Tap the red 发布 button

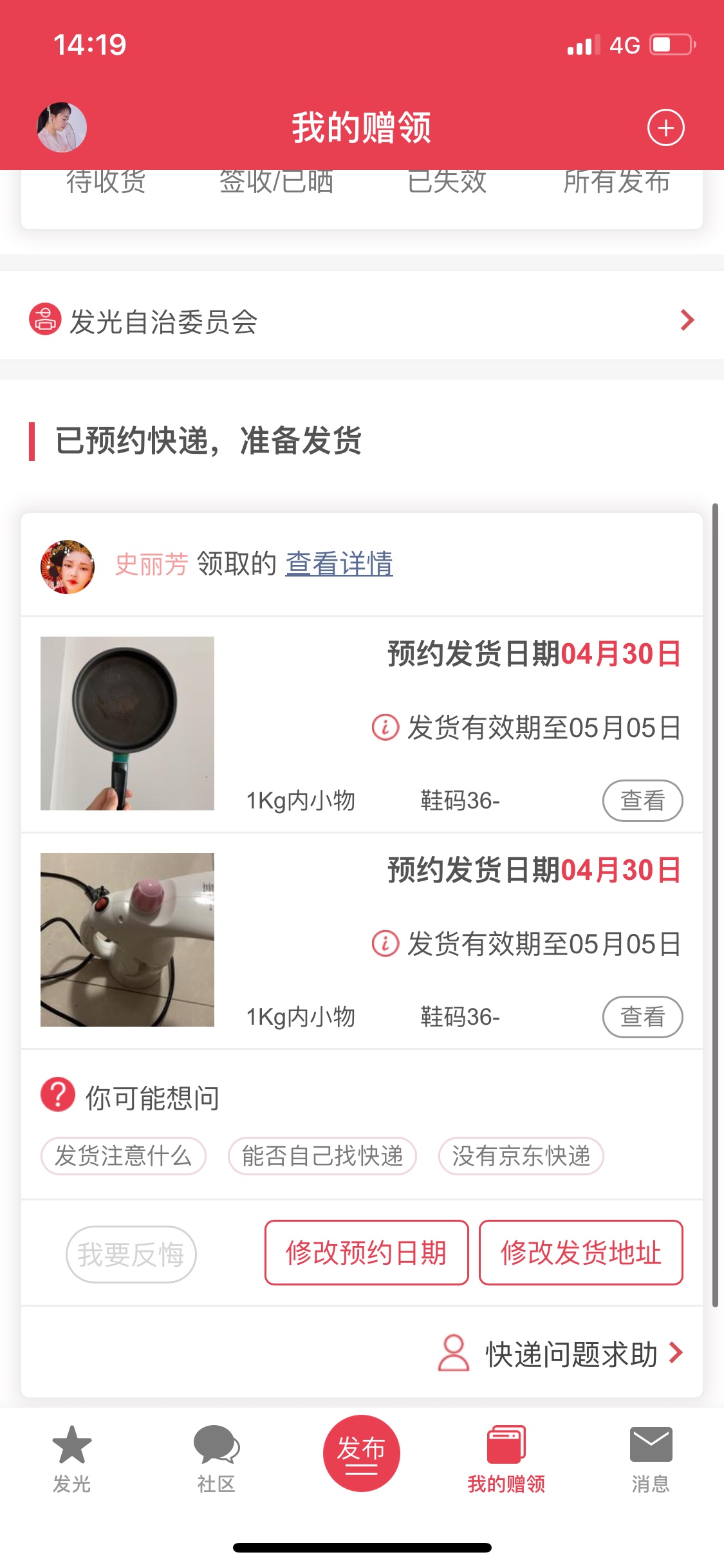[x=362, y=1453]
